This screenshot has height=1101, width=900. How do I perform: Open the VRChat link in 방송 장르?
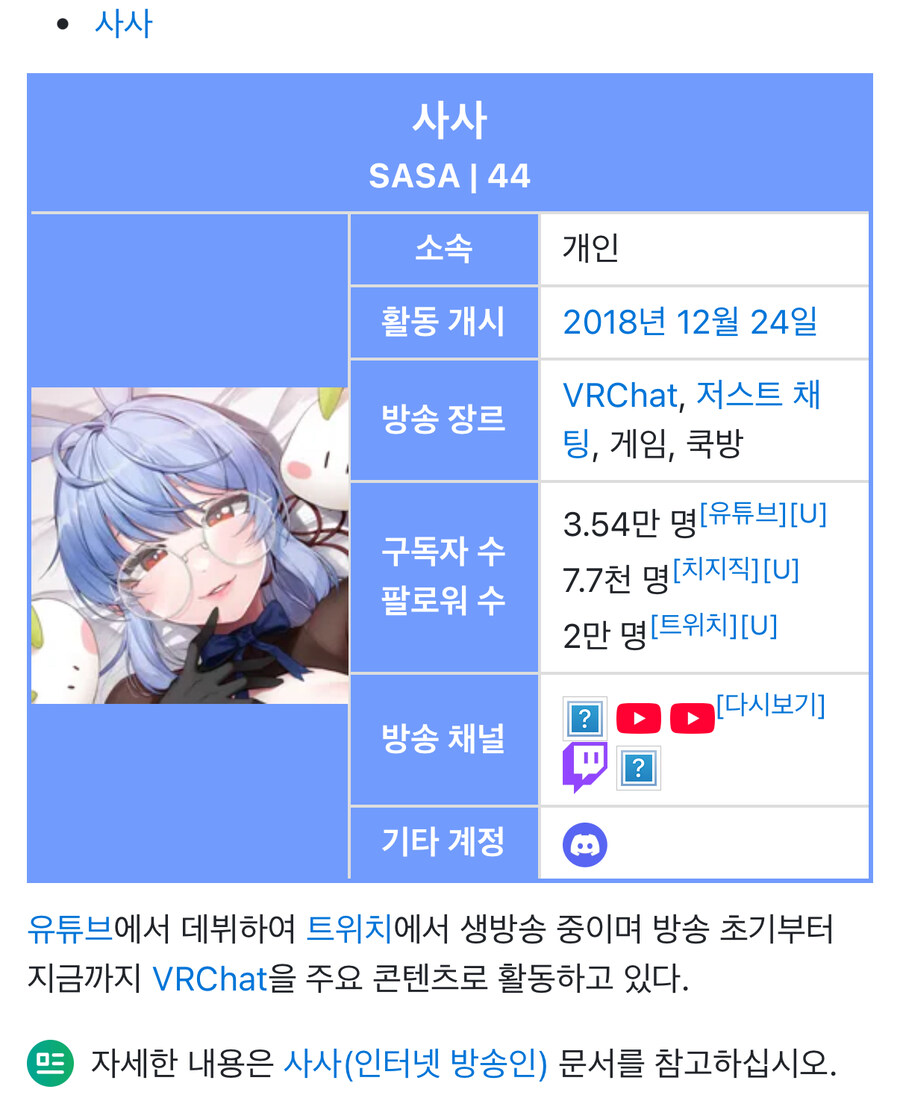click(620, 396)
